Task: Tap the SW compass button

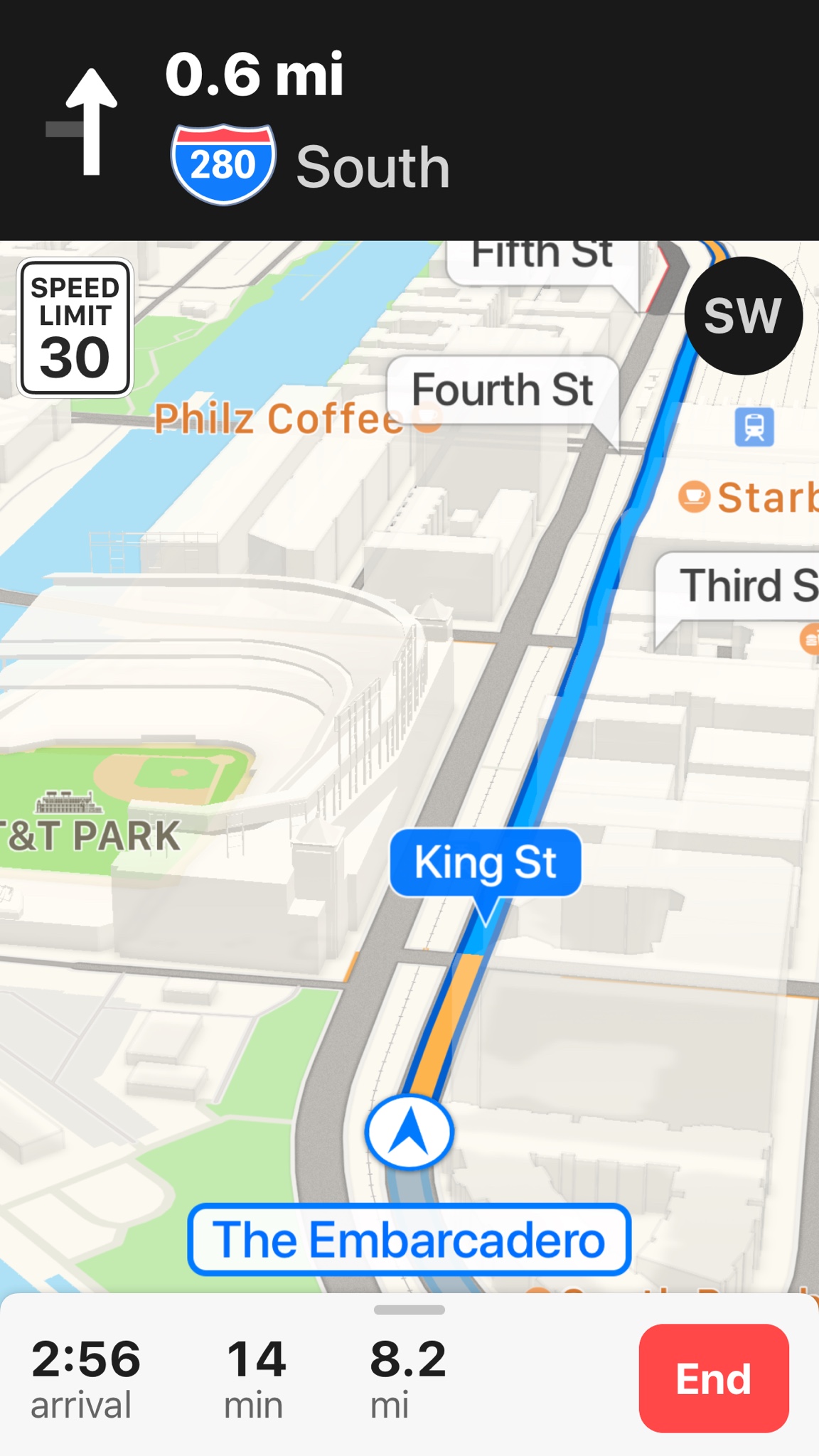Action: pyautogui.click(x=743, y=316)
